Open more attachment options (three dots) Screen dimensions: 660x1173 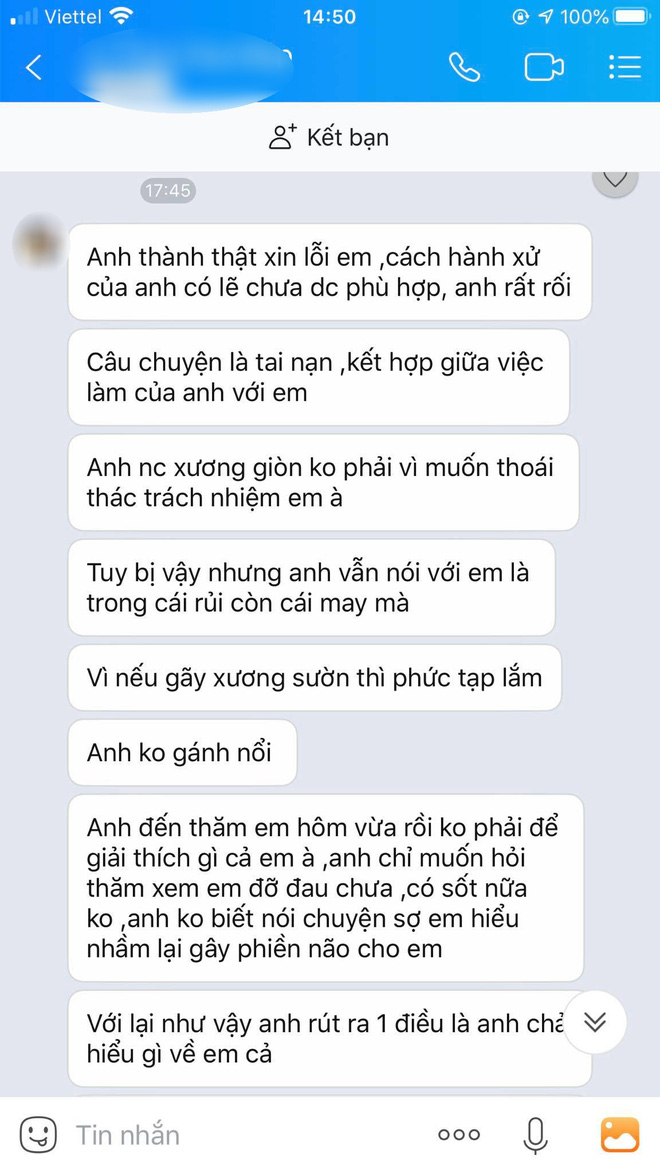pos(459,1135)
